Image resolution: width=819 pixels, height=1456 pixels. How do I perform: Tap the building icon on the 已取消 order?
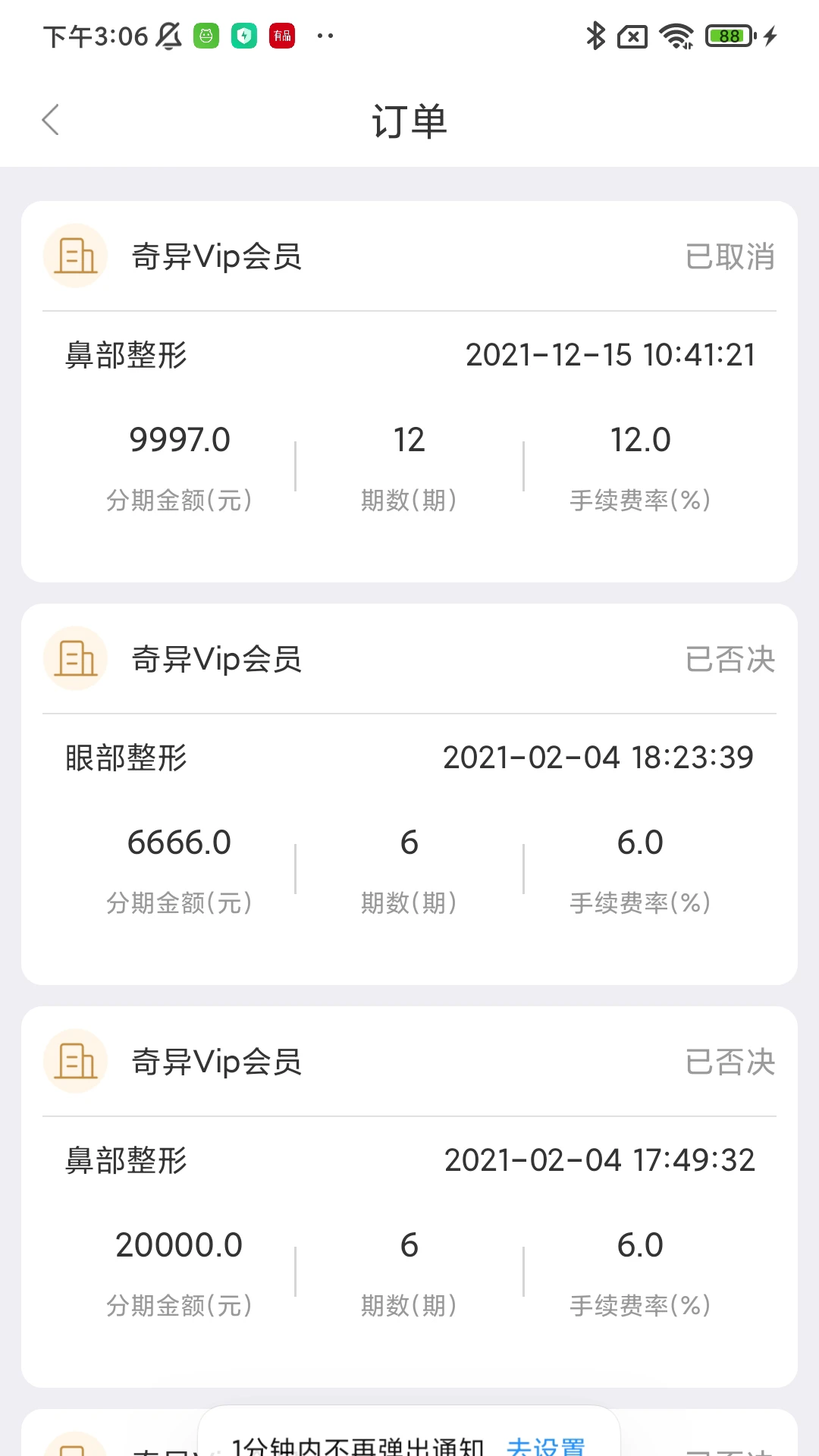(x=74, y=256)
